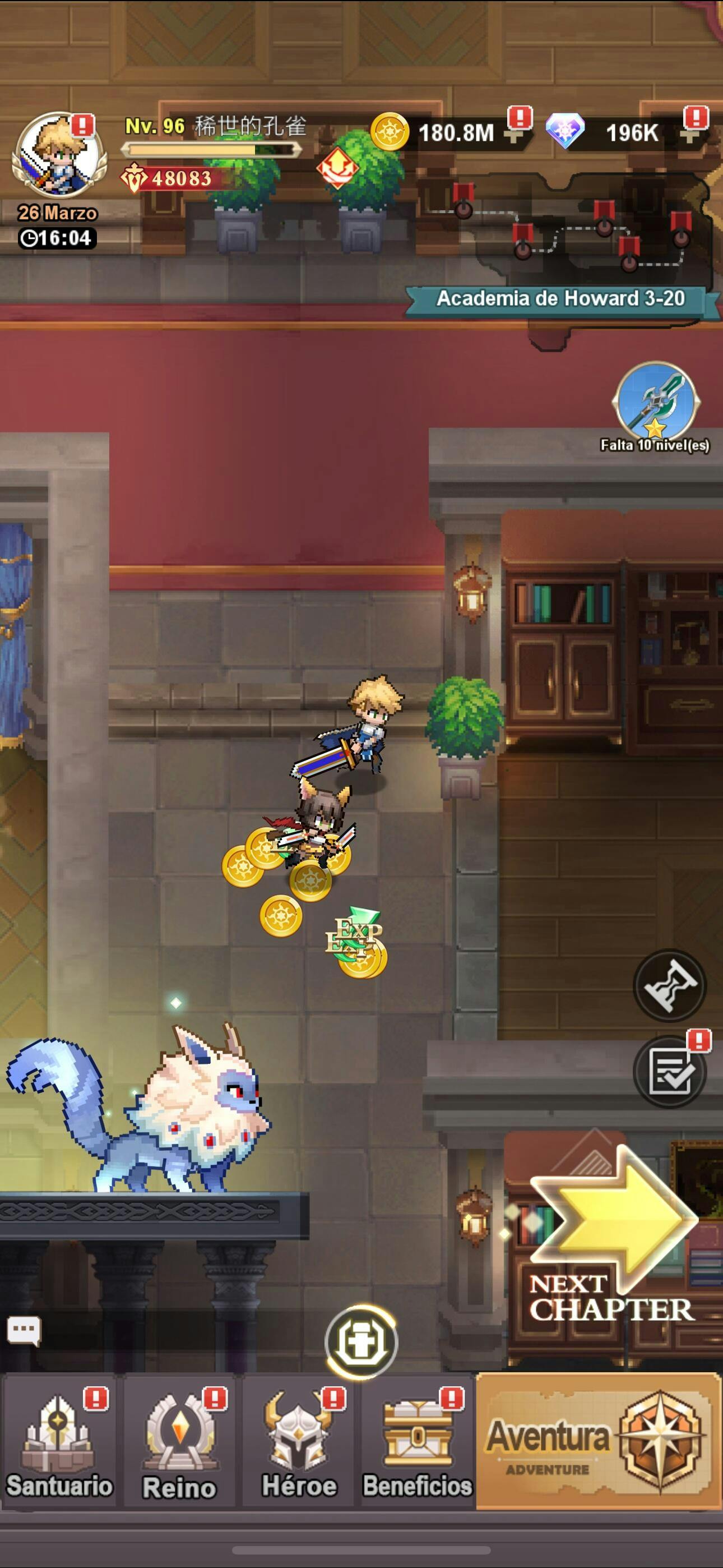Tap the circular armor icon button
The width and height of the screenshot is (723, 1568).
click(x=361, y=1341)
